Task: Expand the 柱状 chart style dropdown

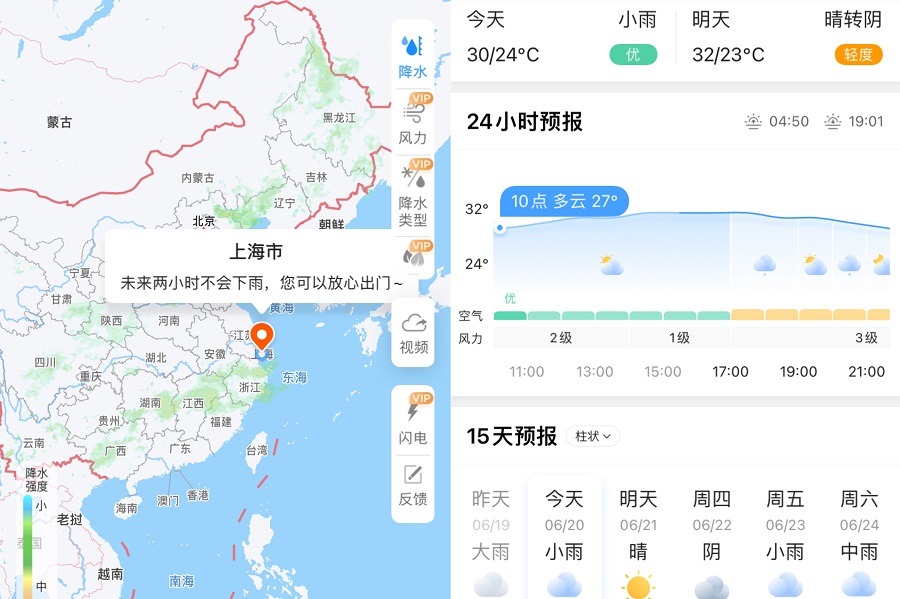Action: [593, 436]
